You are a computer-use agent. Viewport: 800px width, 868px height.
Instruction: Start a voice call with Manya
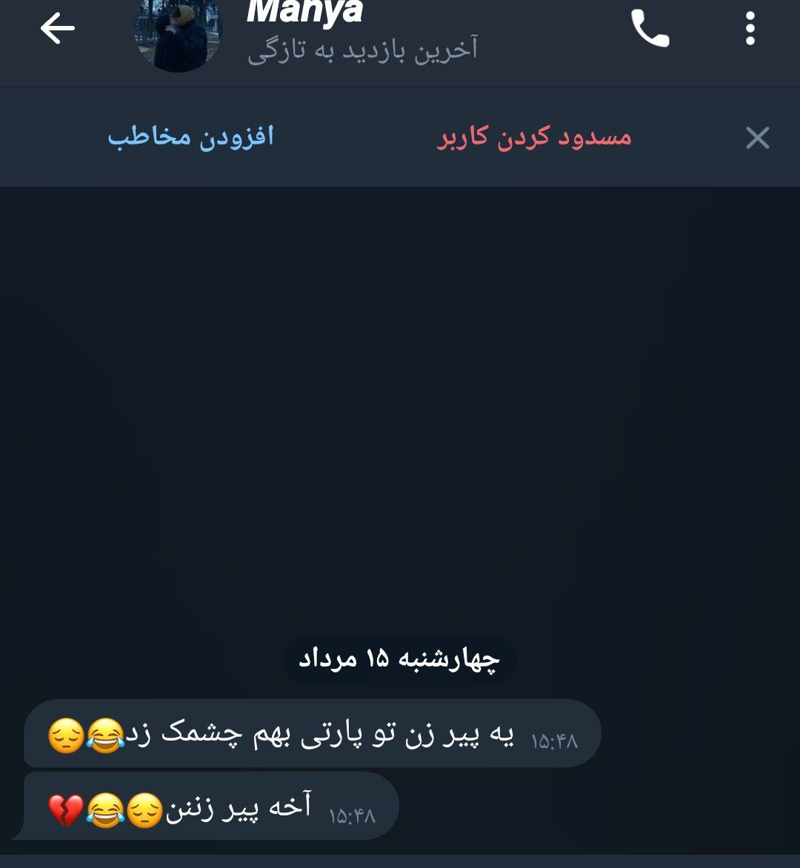650,29
